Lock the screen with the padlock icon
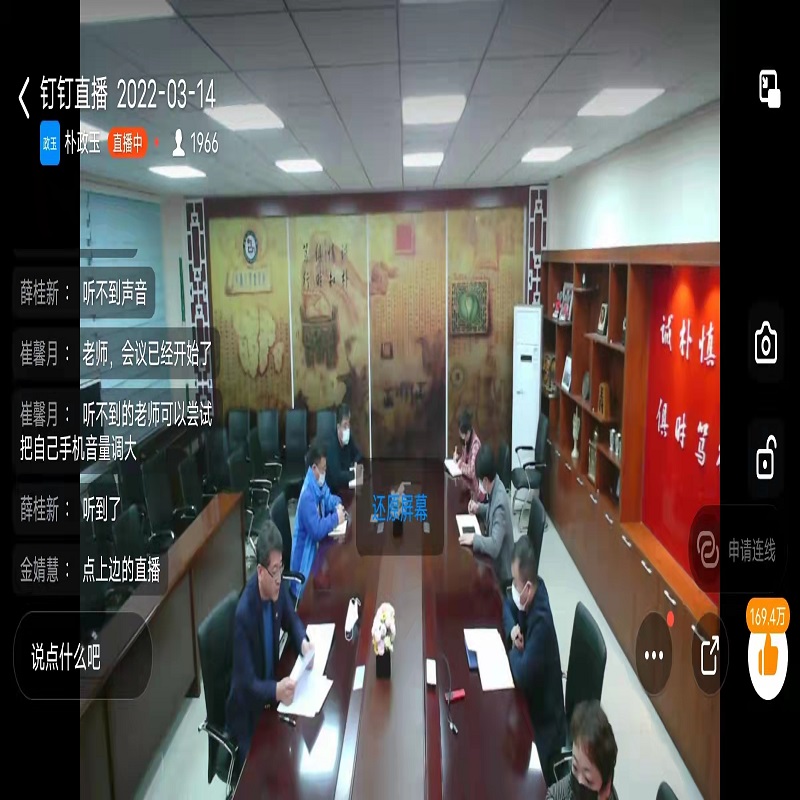 (766, 459)
